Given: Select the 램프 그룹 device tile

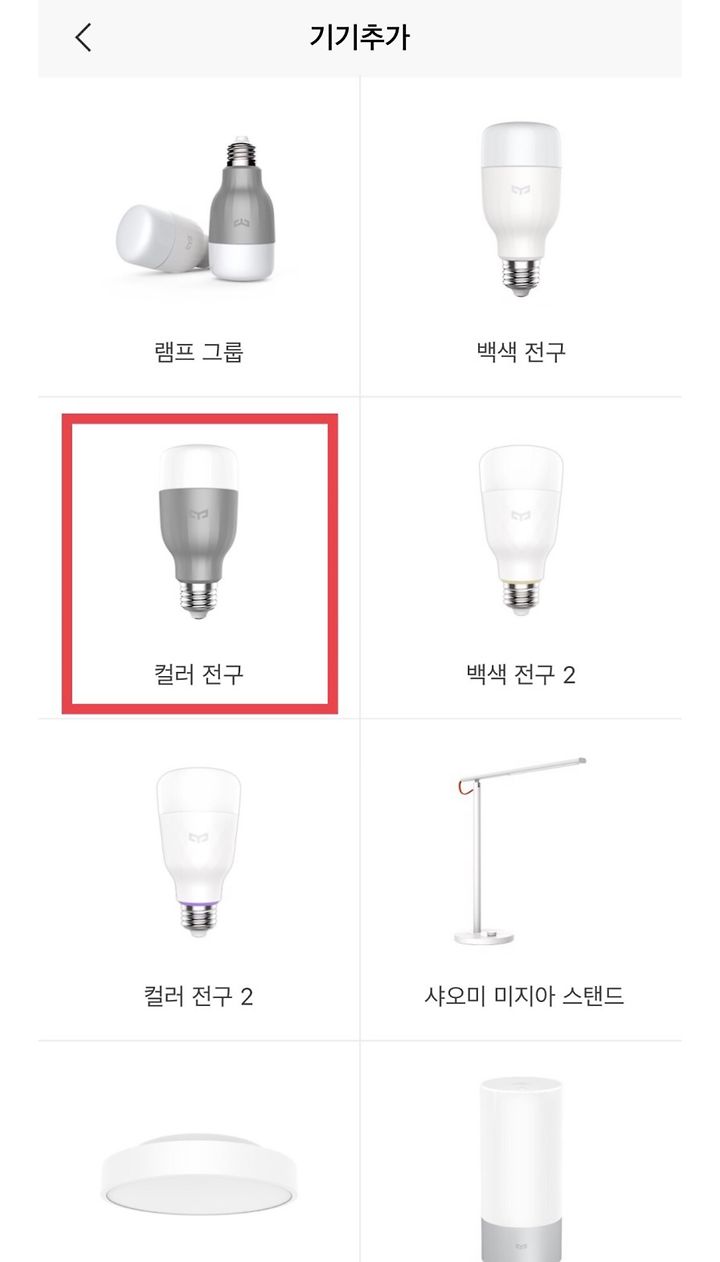Looking at the screenshot, I should (x=199, y=236).
